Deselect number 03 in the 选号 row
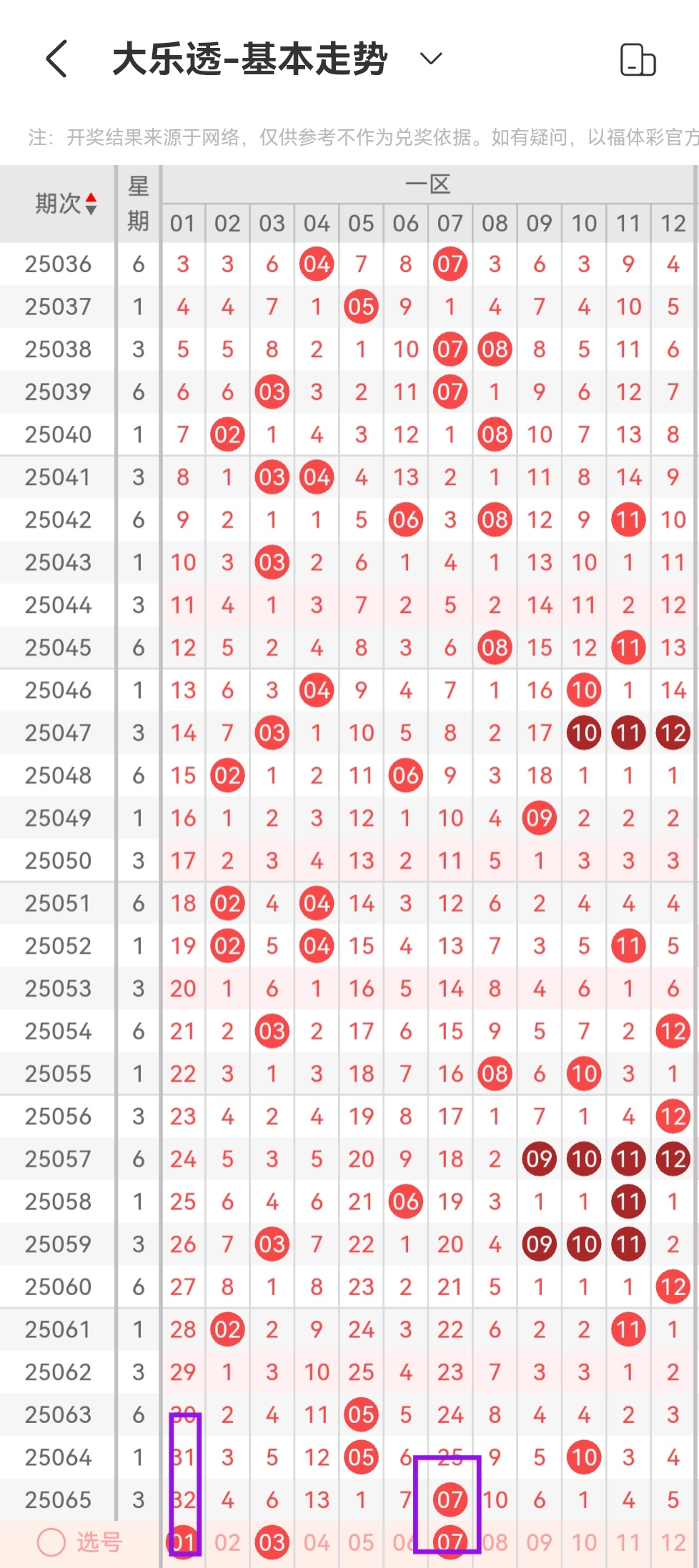699x1568 pixels. [x=272, y=1543]
